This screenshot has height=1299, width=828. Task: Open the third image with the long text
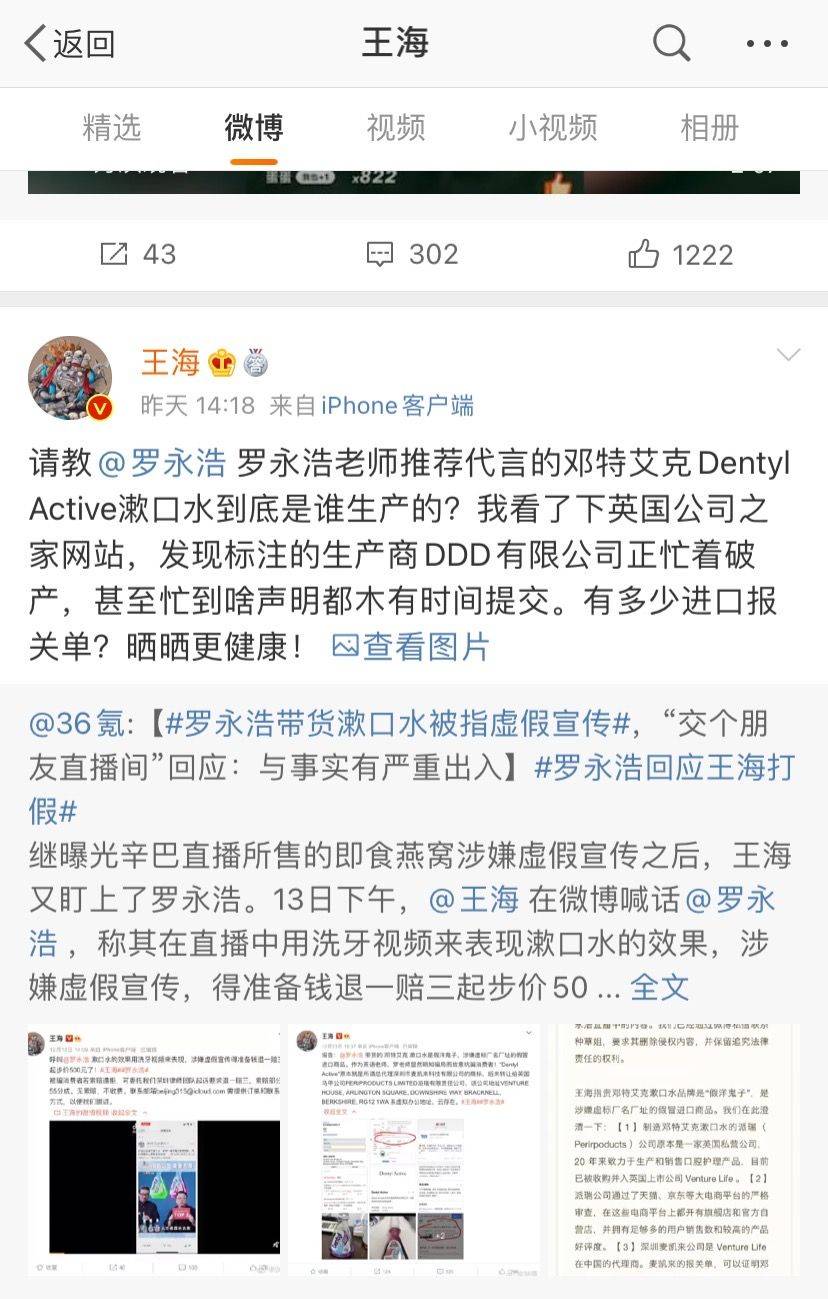[x=678, y=1149]
